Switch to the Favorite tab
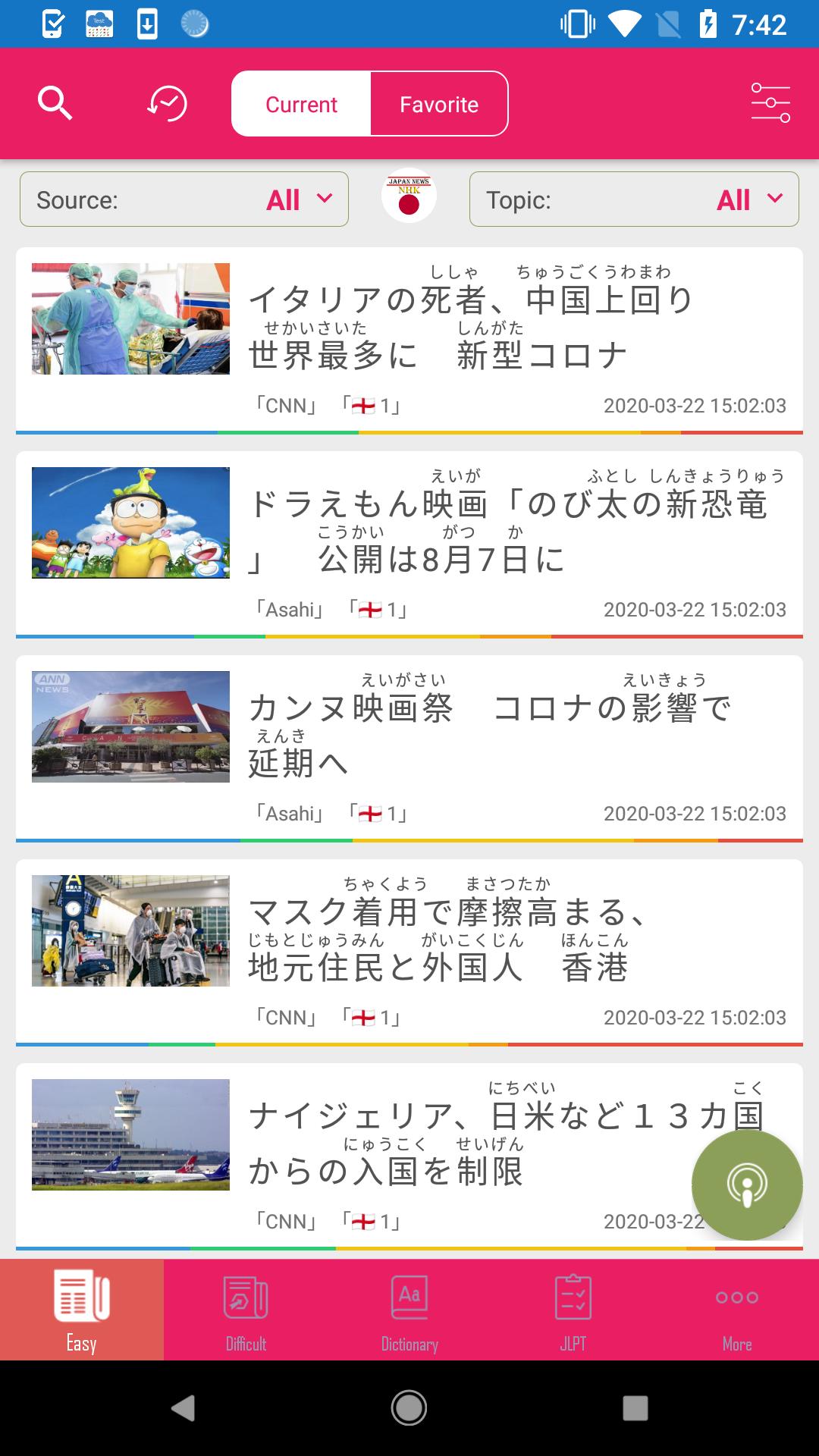This screenshot has height=1456, width=819. pos(439,104)
